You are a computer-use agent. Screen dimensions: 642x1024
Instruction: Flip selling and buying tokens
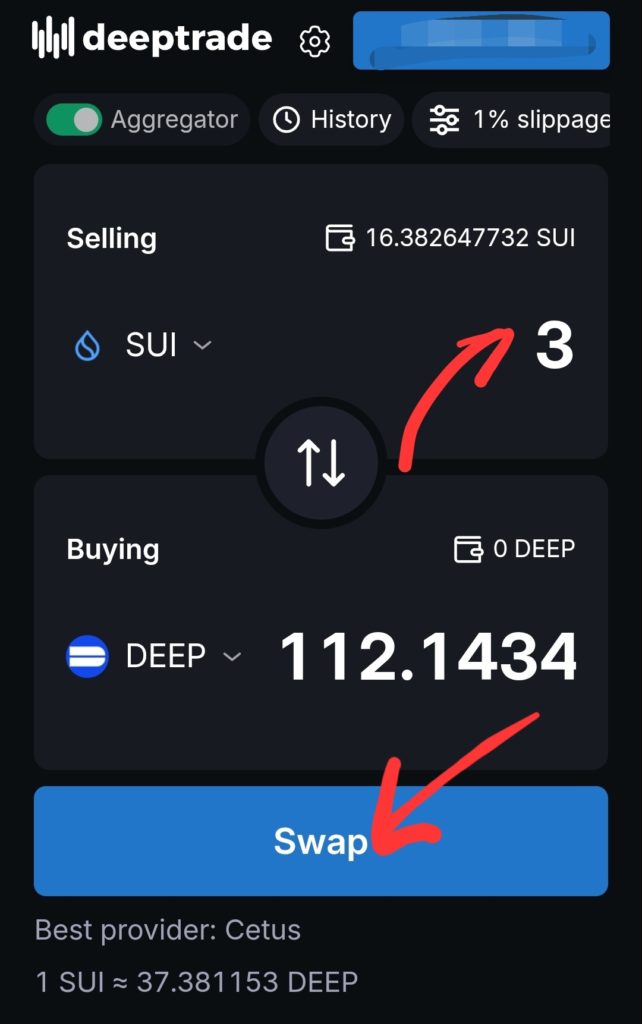pos(320,462)
